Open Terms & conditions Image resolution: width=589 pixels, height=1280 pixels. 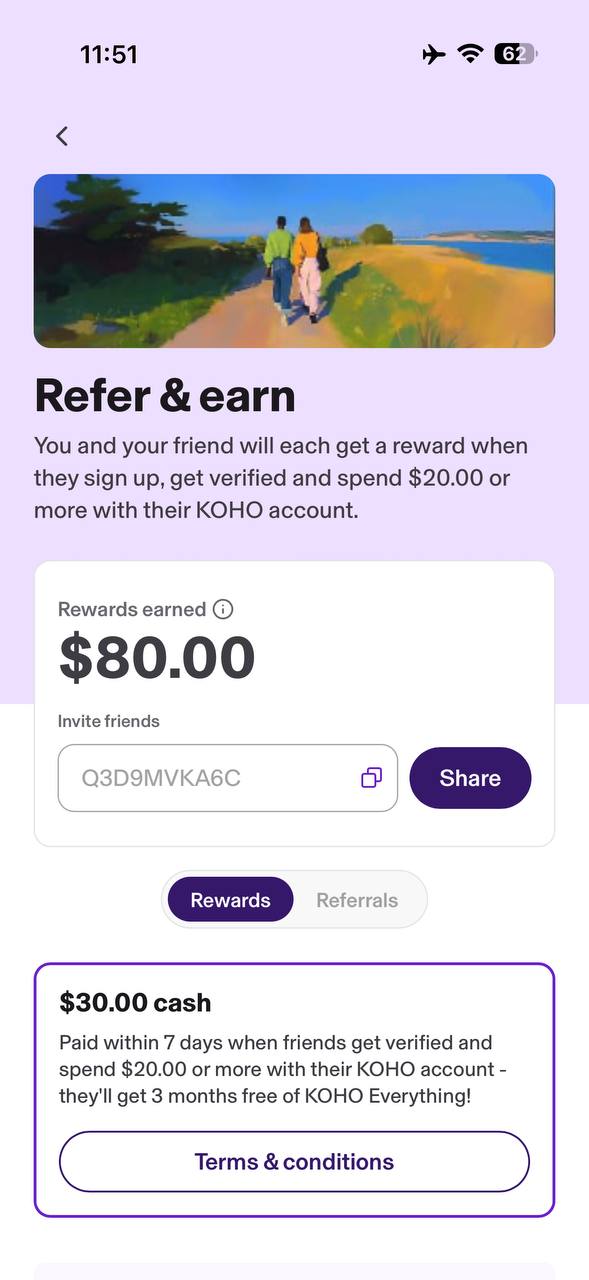(x=294, y=1162)
